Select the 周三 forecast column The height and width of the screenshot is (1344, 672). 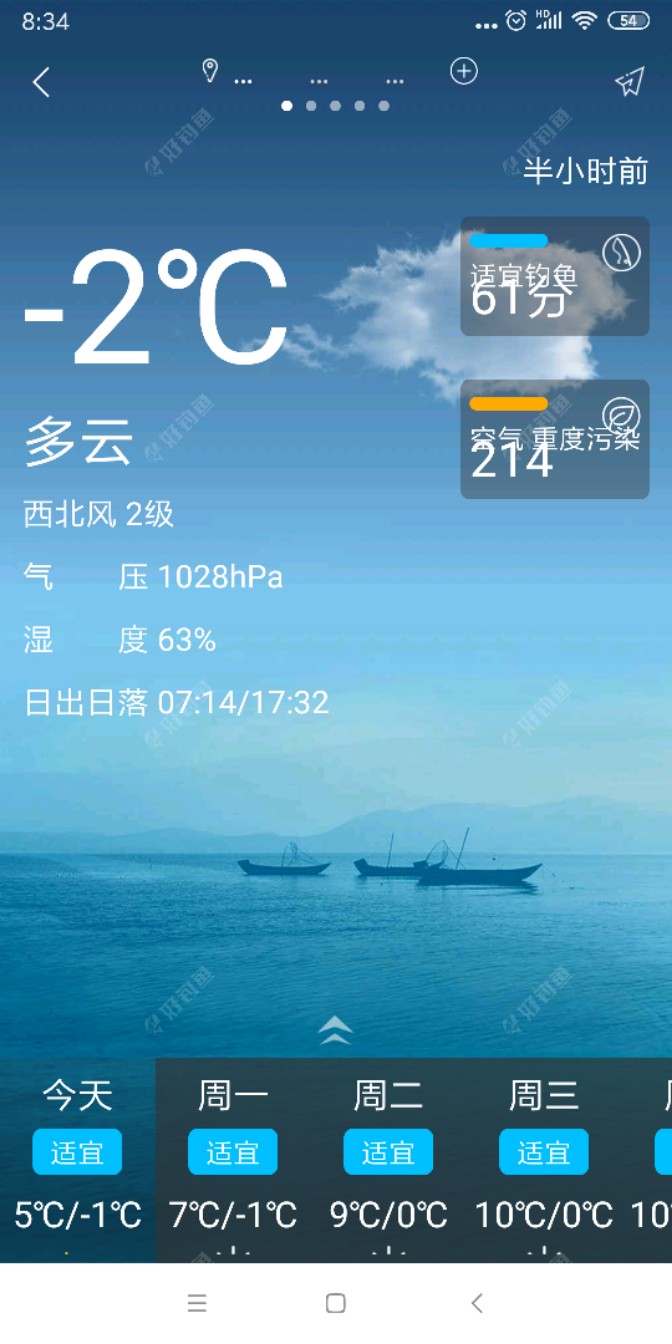(544, 1160)
